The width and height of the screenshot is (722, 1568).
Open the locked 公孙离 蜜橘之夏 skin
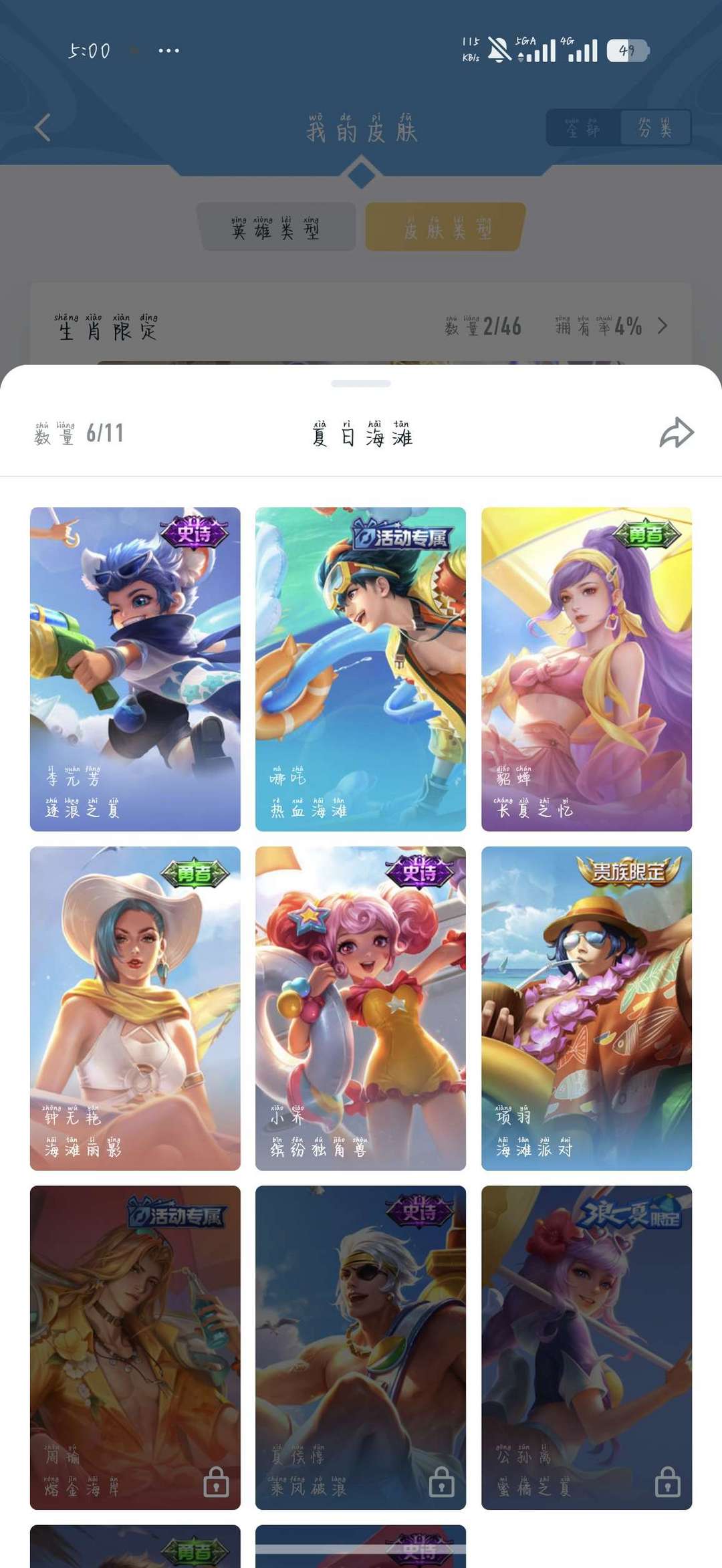(x=586, y=1347)
